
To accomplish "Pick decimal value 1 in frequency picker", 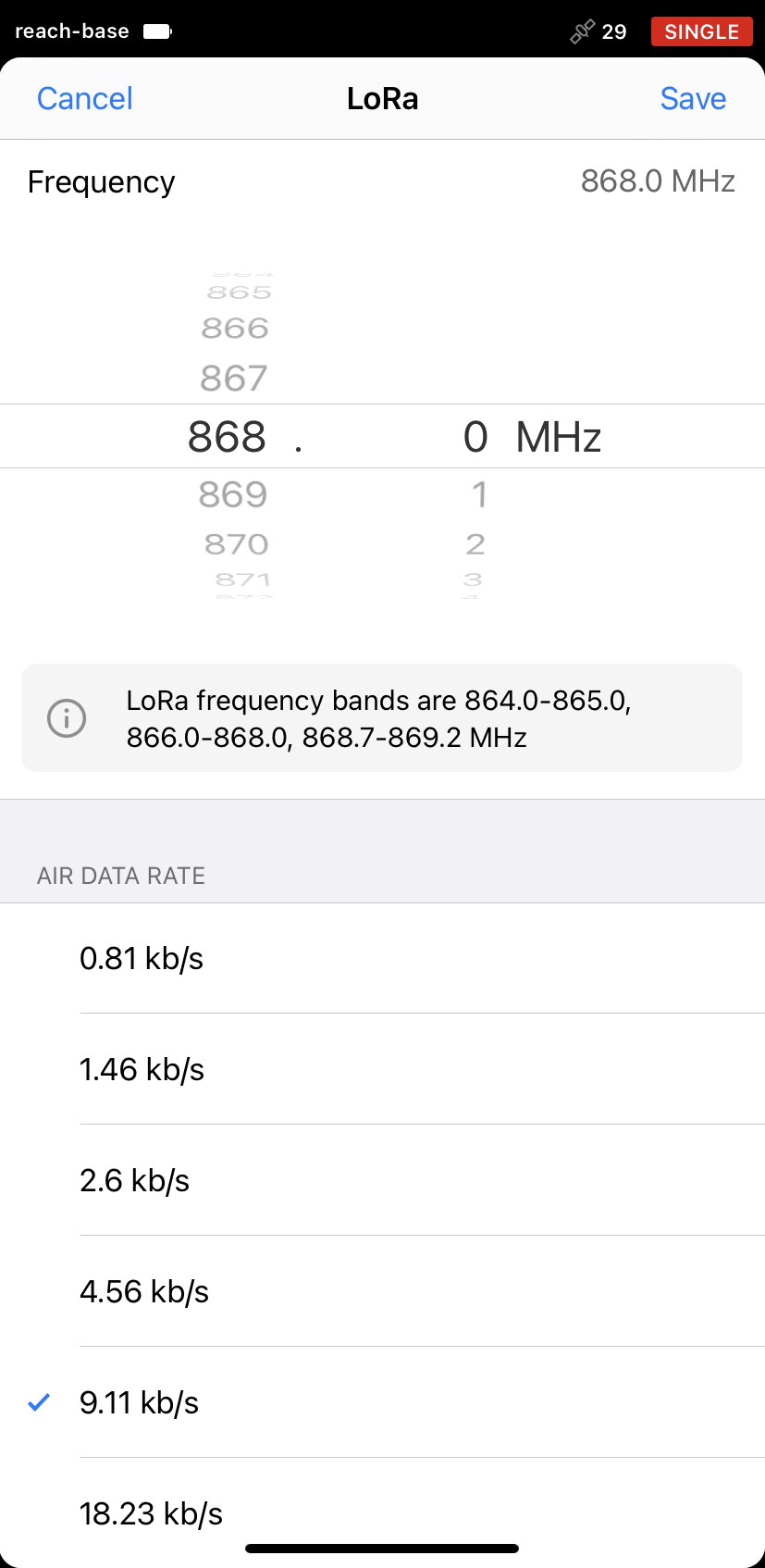I will 478,494.
